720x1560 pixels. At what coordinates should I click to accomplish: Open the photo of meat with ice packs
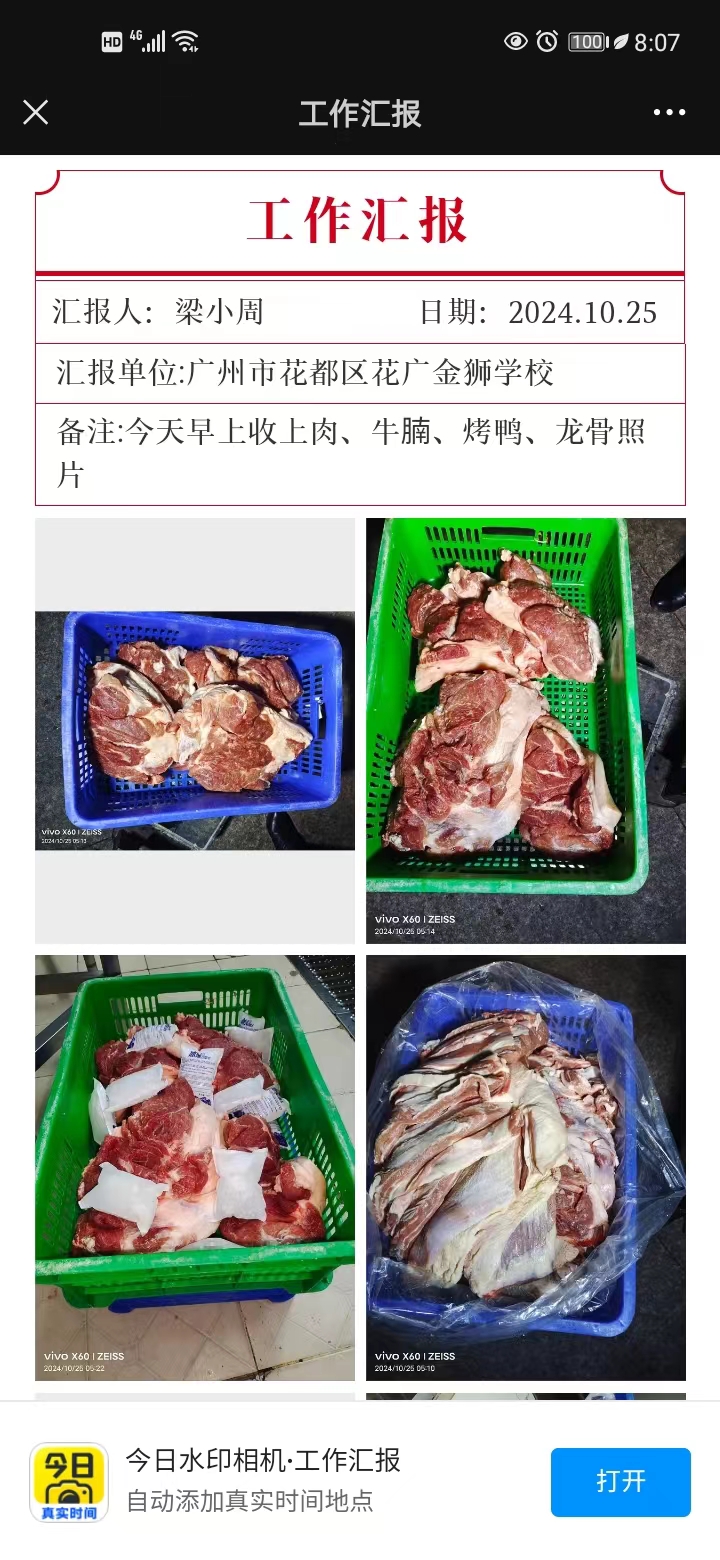tap(195, 1167)
